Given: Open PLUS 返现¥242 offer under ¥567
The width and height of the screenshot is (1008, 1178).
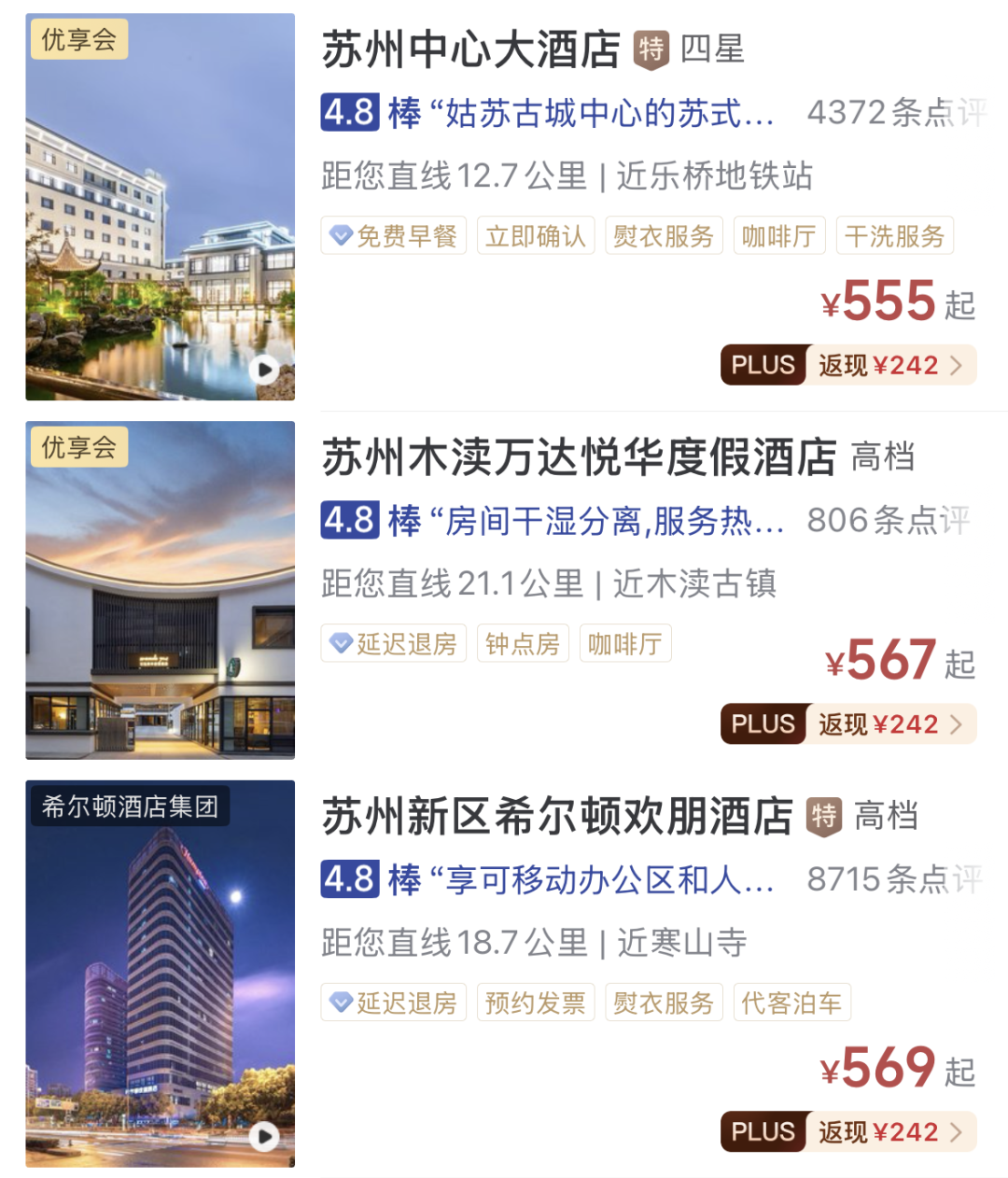Looking at the screenshot, I should click(847, 724).
